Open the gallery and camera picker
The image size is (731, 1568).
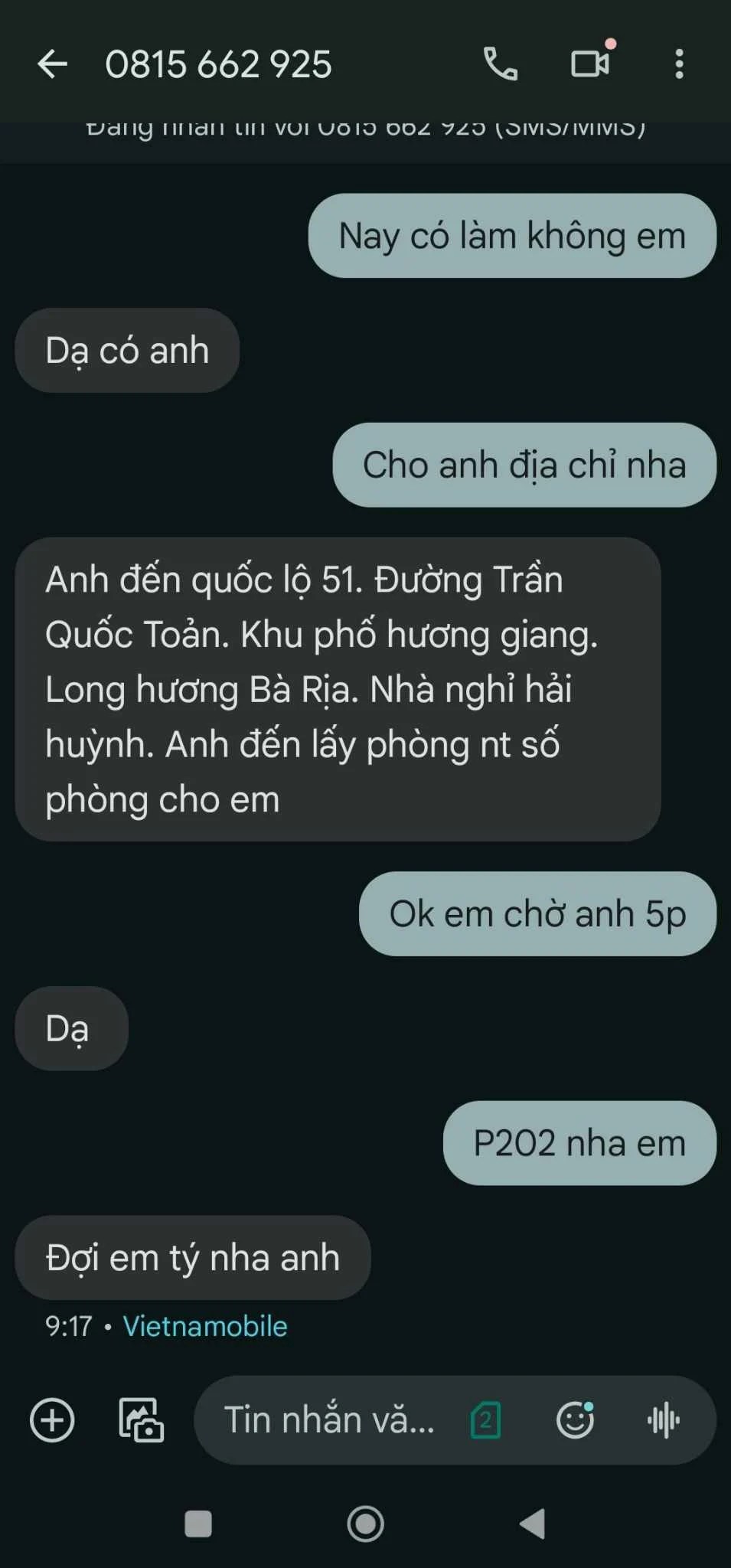tap(141, 1420)
